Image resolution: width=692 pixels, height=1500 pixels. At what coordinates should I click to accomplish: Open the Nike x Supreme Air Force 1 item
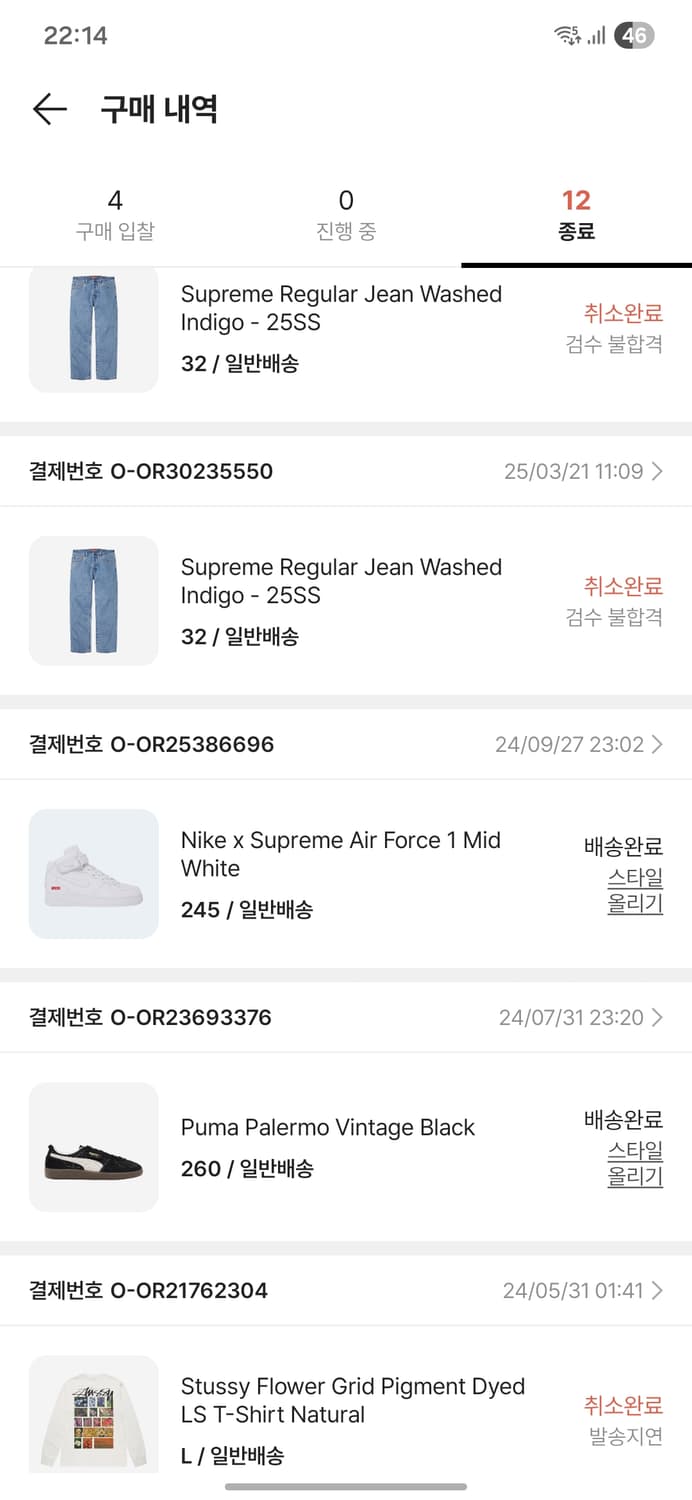340,854
